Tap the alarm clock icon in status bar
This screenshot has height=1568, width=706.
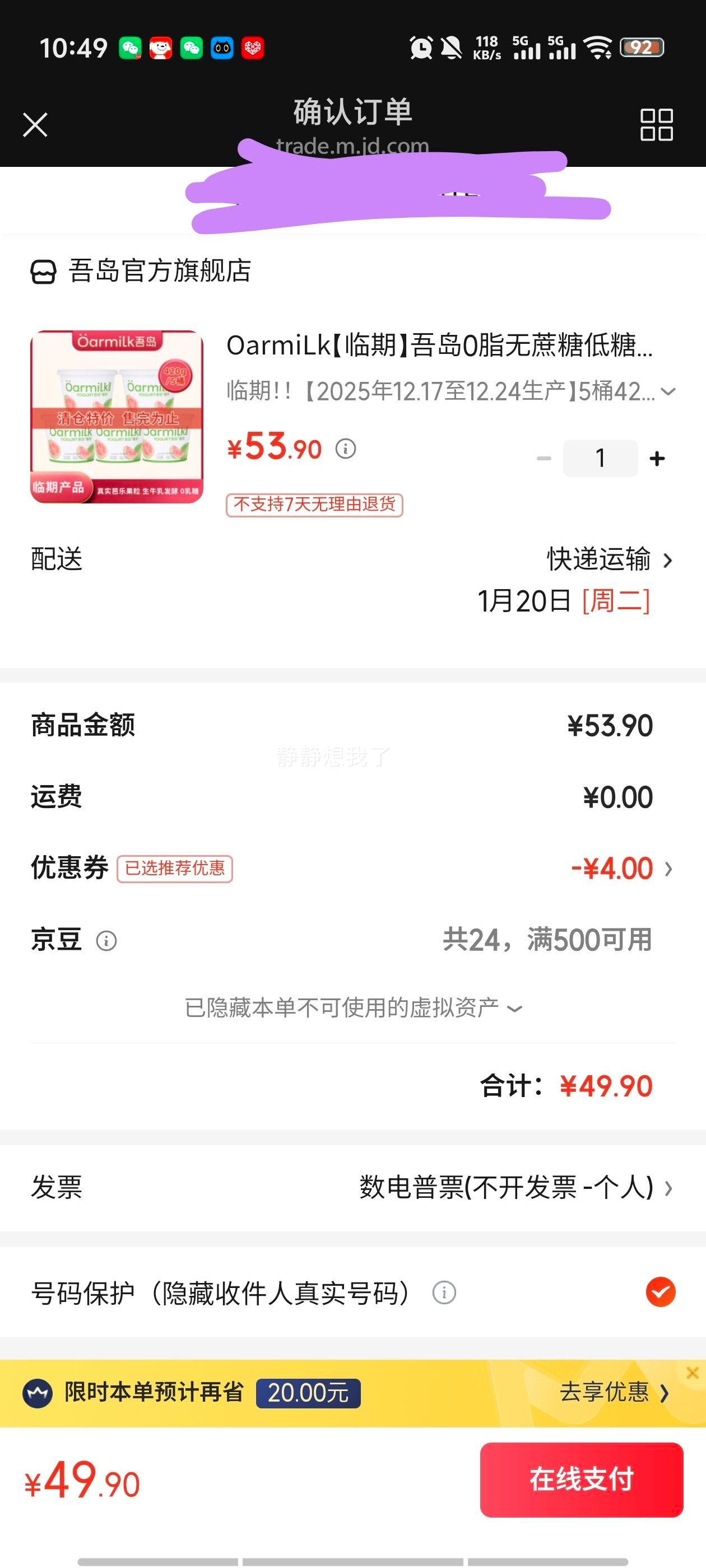coord(421,48)
